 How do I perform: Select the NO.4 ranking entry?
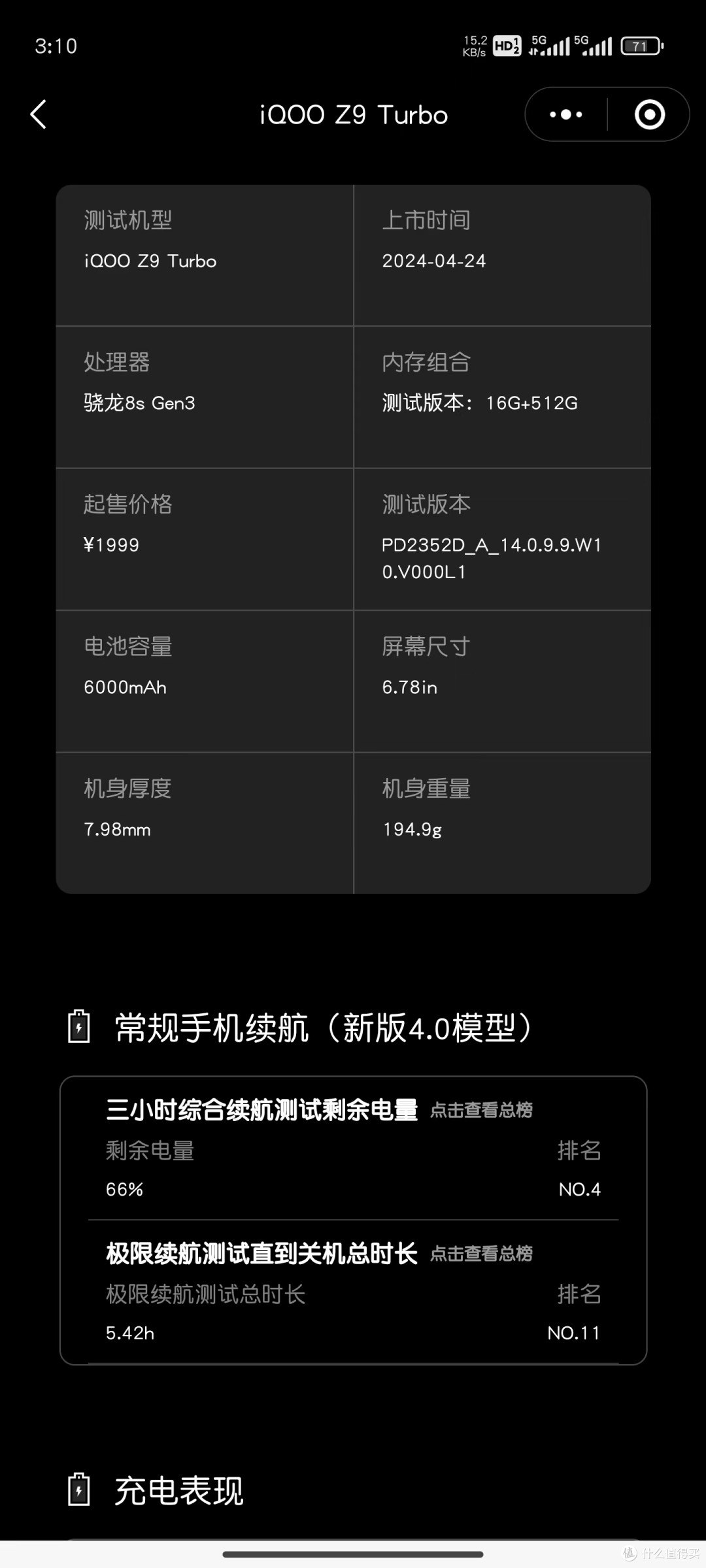point(579,1189)
